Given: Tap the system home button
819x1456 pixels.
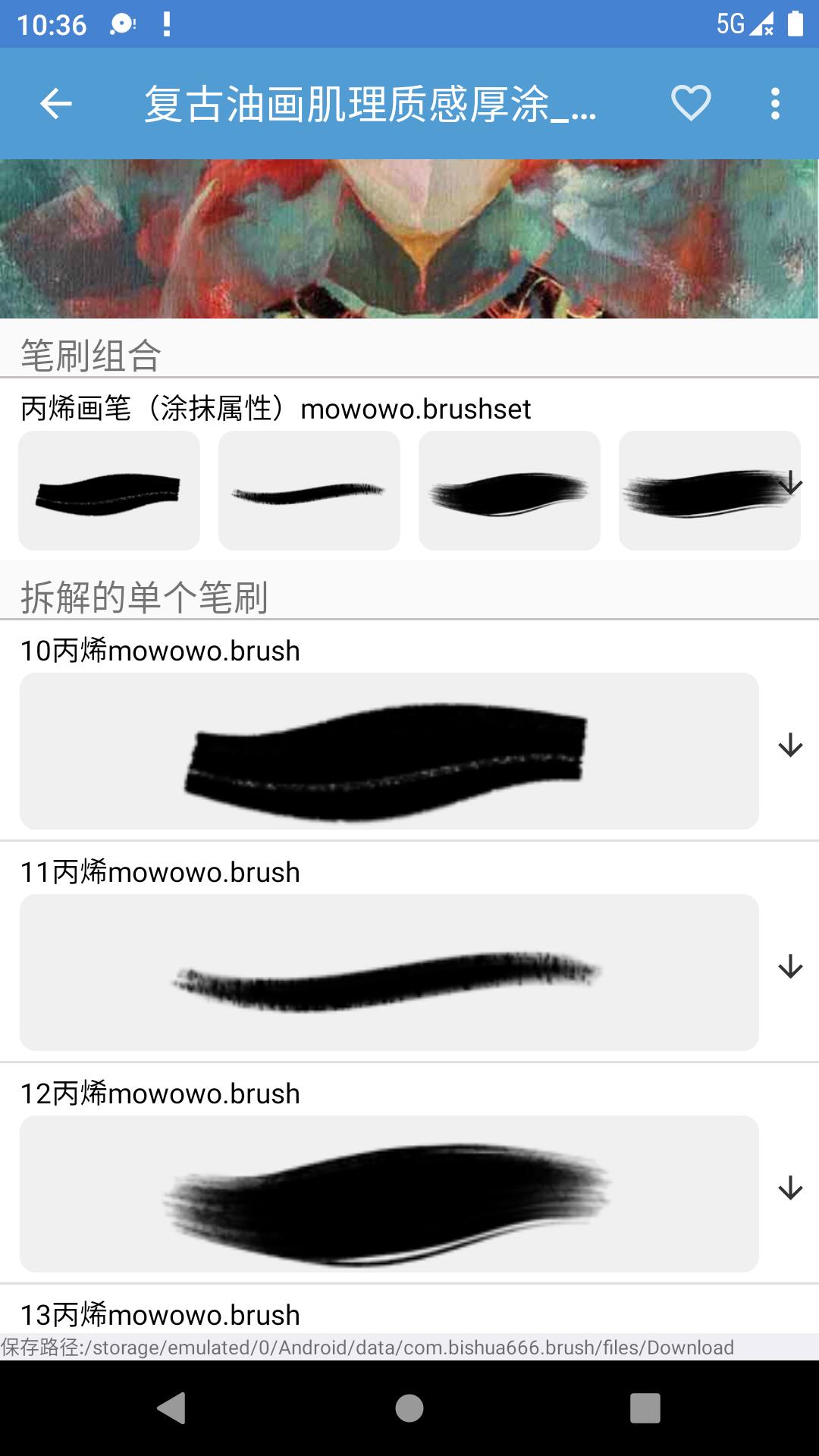Looking at the screenshot, I should point(409,1408).
